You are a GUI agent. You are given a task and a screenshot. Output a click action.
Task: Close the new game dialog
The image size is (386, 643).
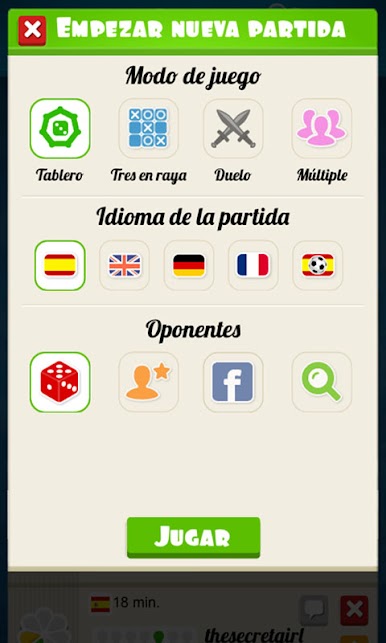coord(32,30)
